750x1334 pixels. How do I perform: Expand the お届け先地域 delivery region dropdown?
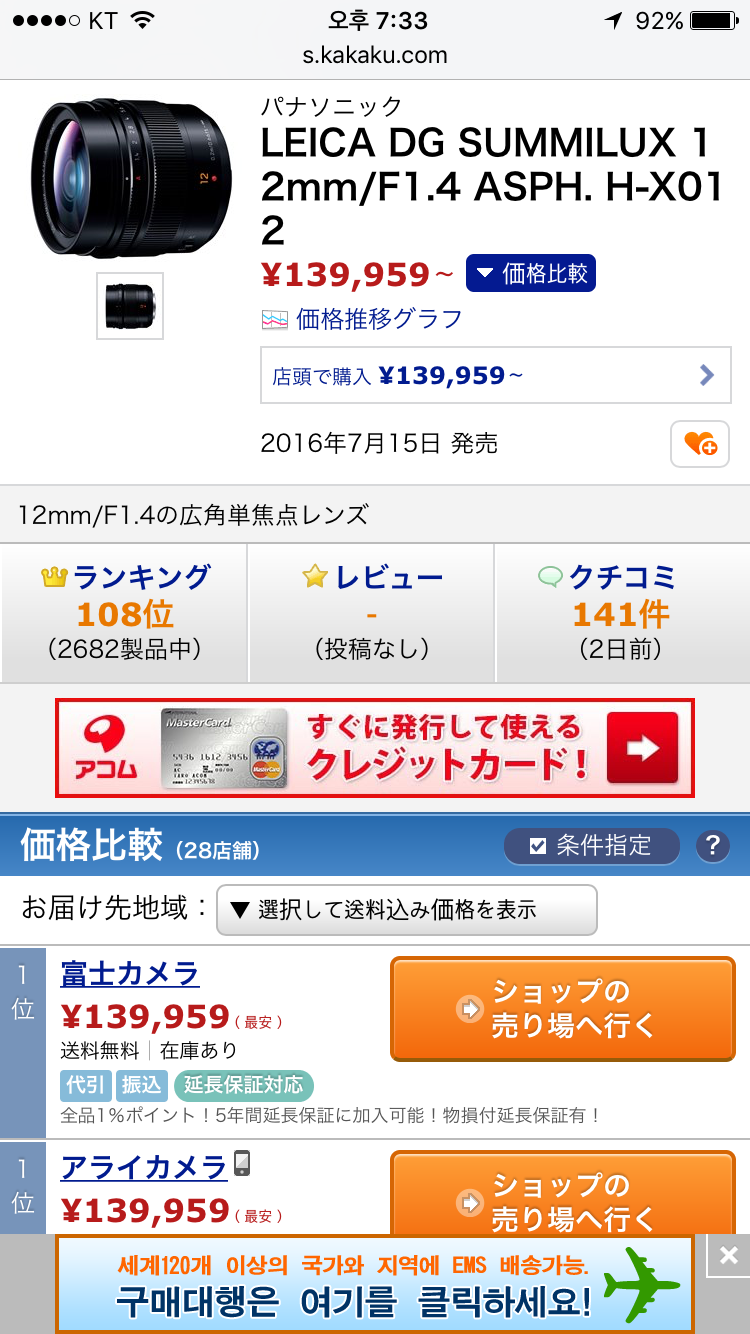[x=406, y=910]
